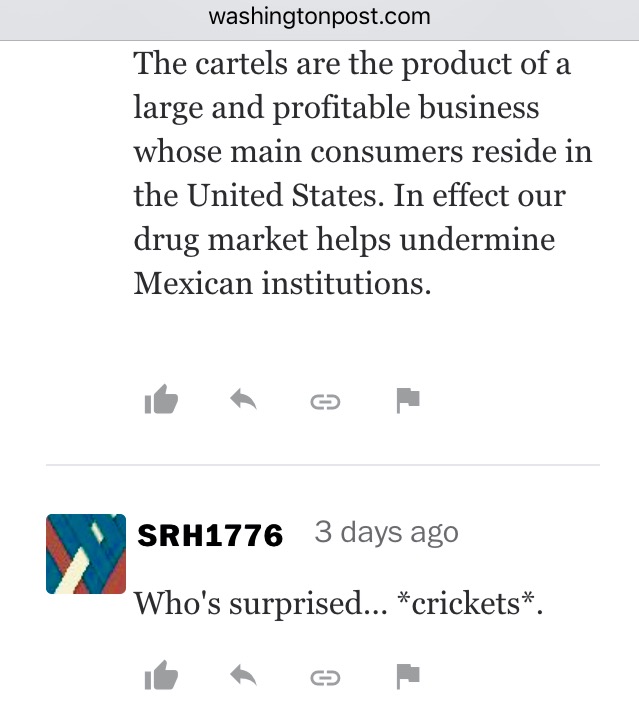Image resolution: width=639 pixels, height=702 pixels.
Task: Copy link to SRH1776's comment
Action: [326, 678]
